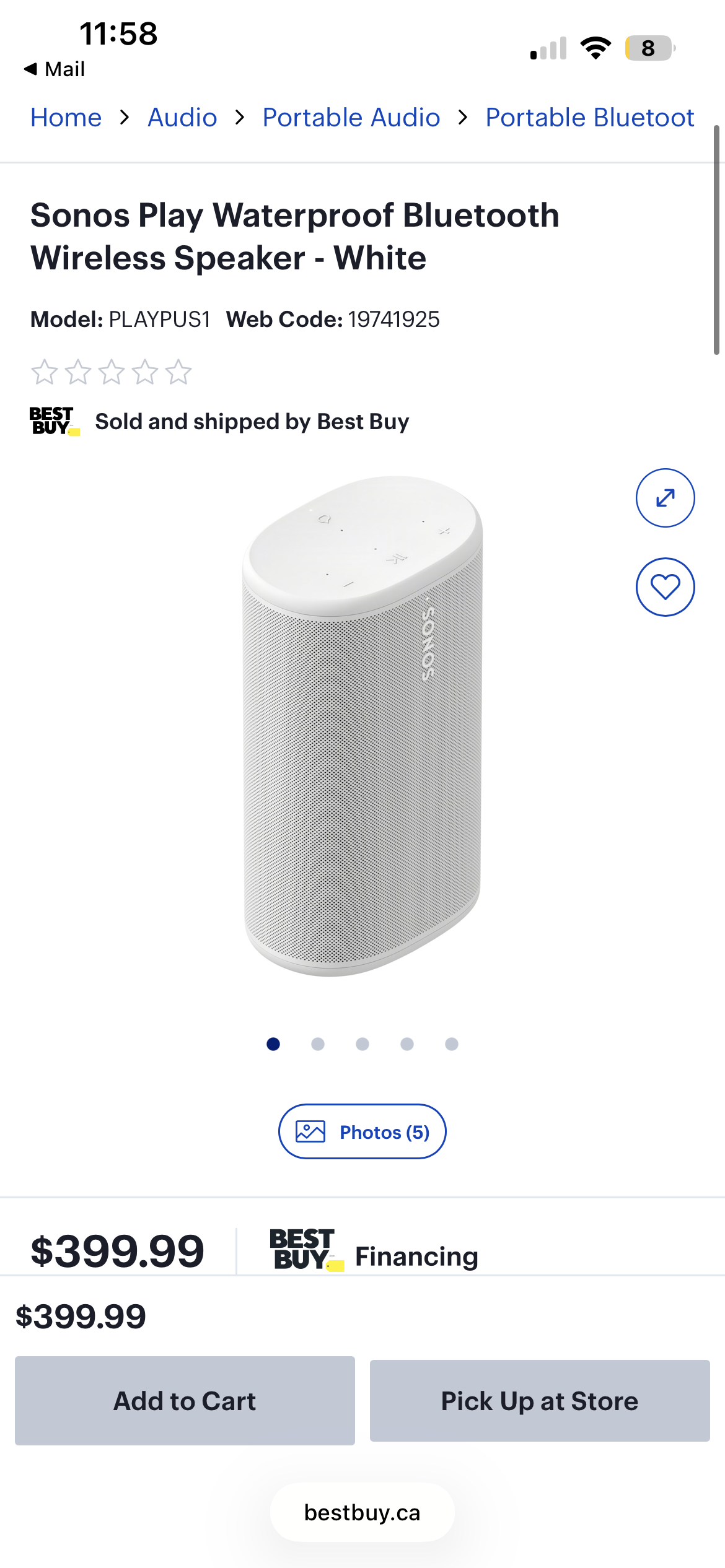This screenshot has width=725, height=1568.
Task: View the star rating reviews
Action: [x=112, y=372]
